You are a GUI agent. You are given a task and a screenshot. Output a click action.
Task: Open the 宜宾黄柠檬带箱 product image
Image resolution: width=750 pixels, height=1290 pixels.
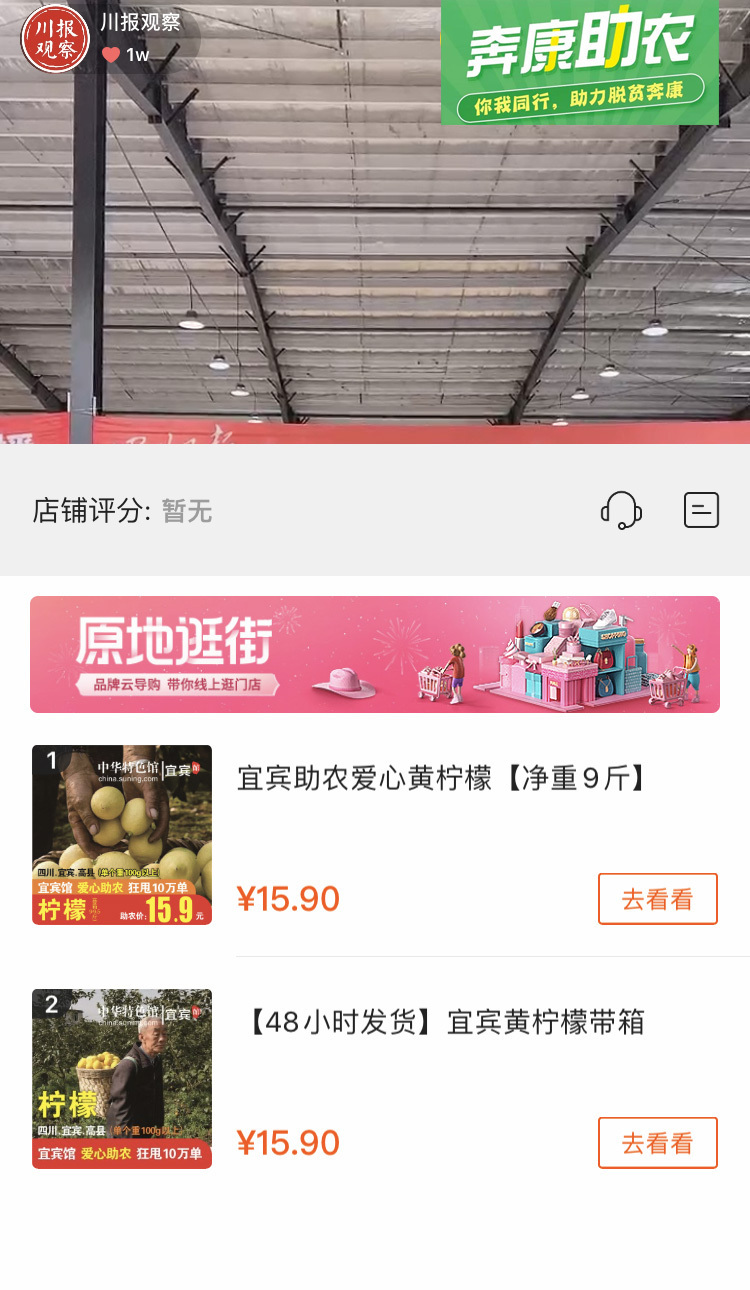point(122,1079)
